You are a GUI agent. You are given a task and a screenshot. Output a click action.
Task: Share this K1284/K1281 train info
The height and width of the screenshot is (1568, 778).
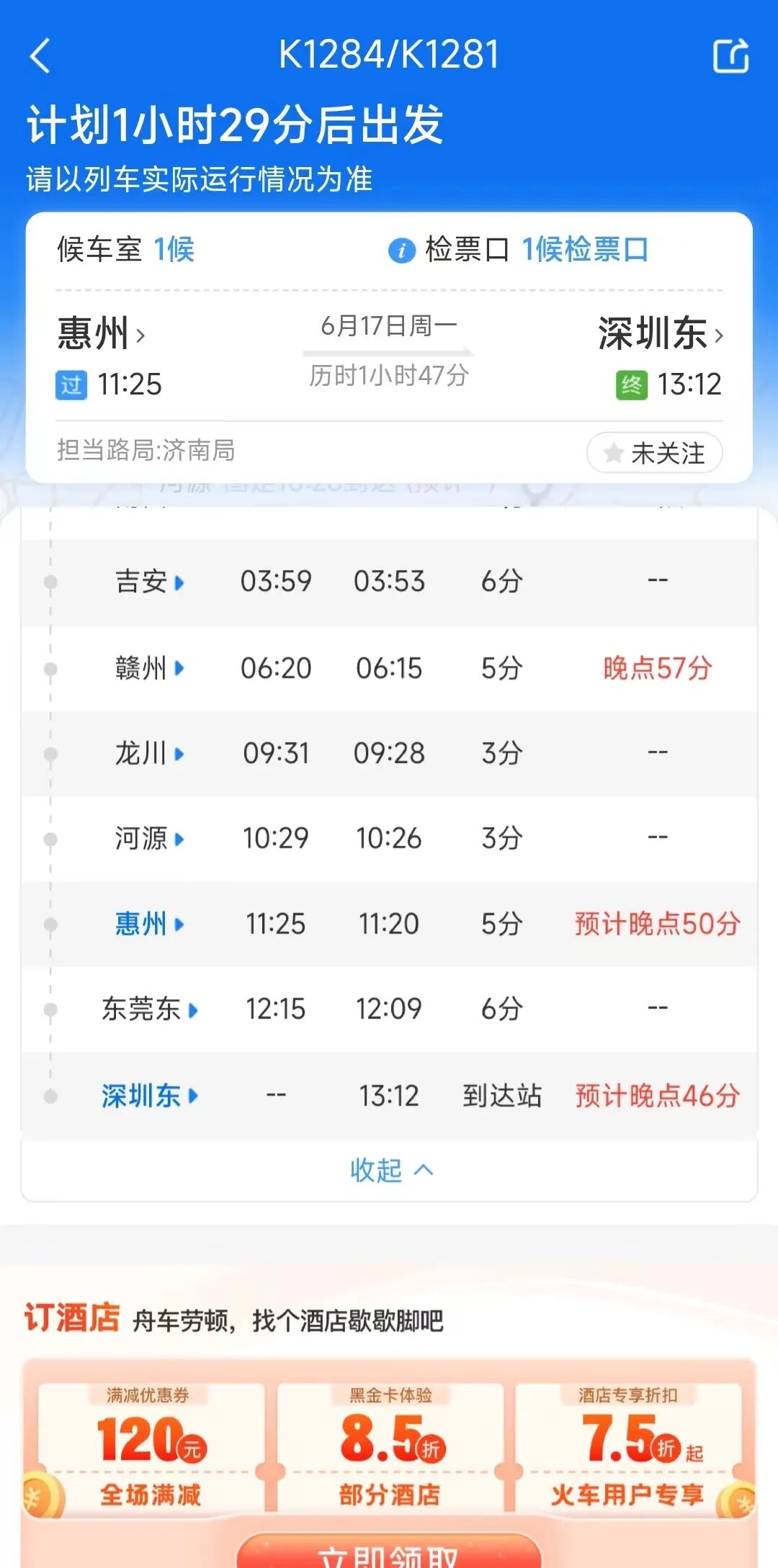[730, 55]
